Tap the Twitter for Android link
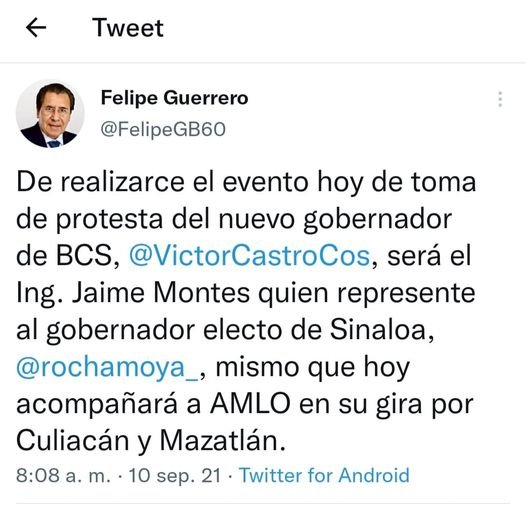 coord(324,475)
